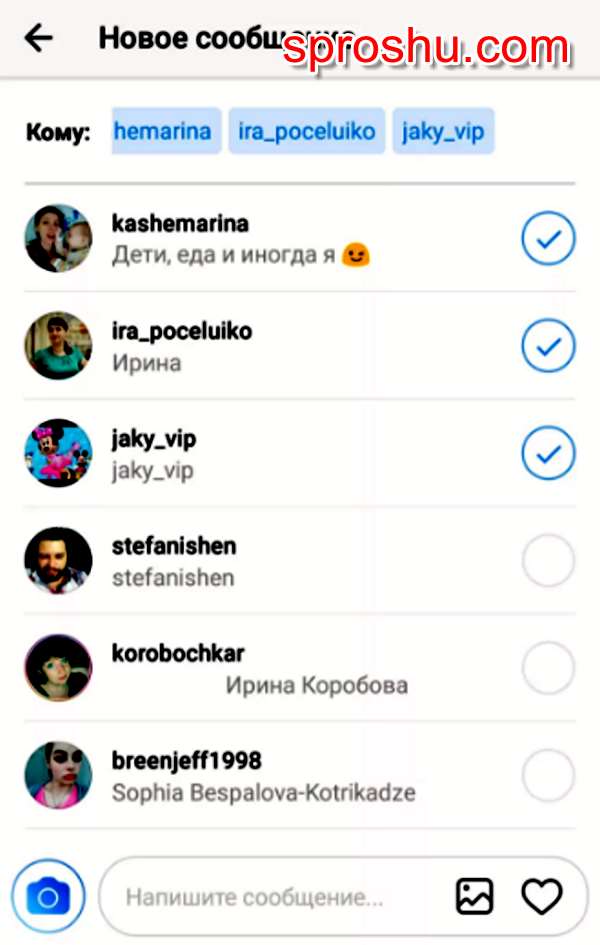Open the camera button
Viewport: 600px width, 945px height.
(48, 896)
